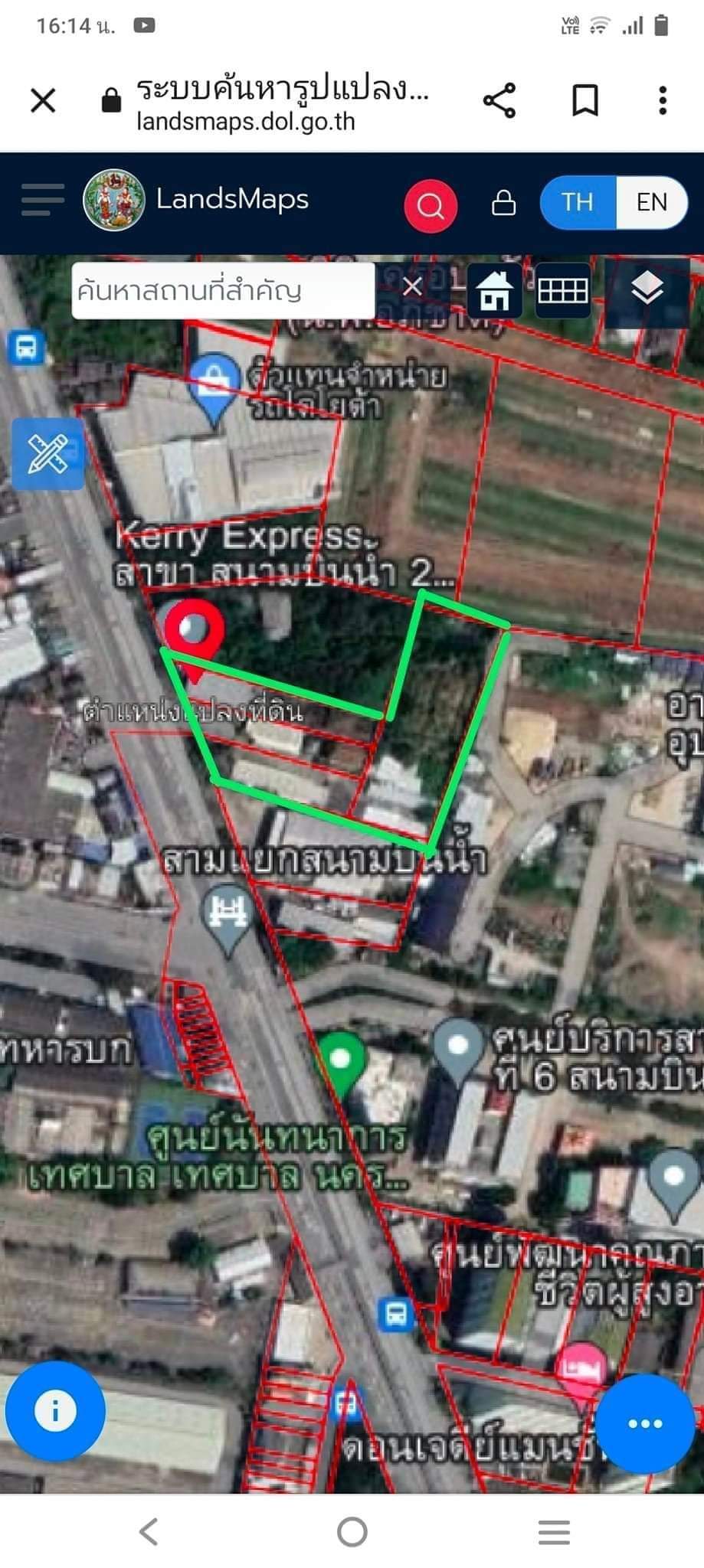The height and width of the screenshot is (1568, 704).
Task: Open the map layers selector
Action: (x=647, y=289)
